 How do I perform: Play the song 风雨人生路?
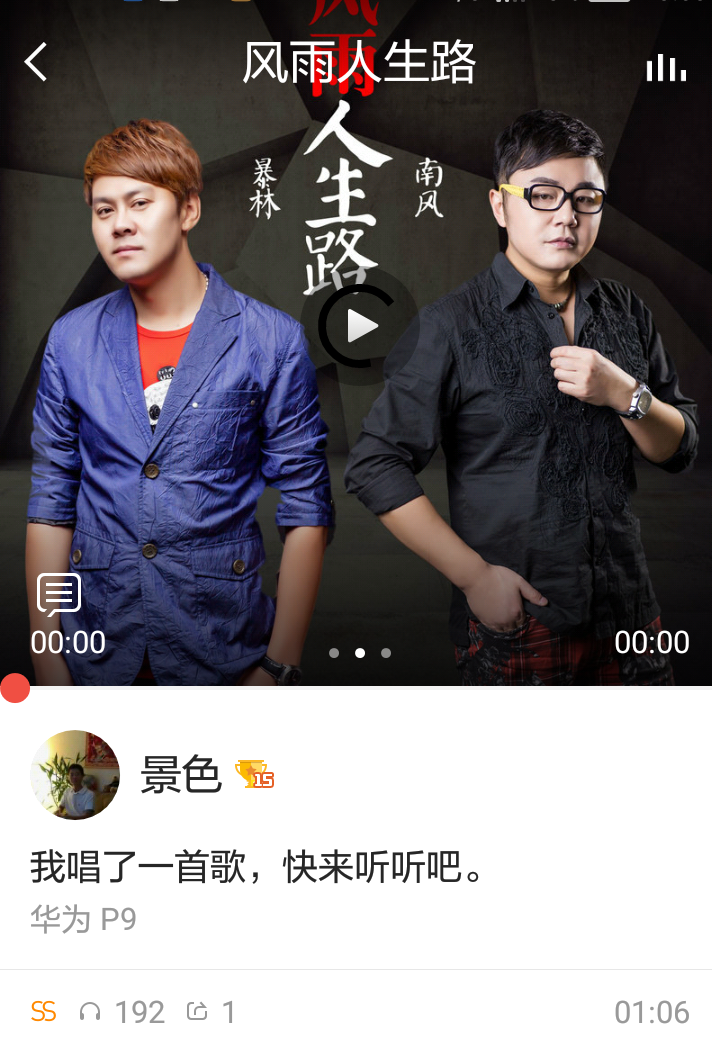pyautogui.click(x=360, y=326)
